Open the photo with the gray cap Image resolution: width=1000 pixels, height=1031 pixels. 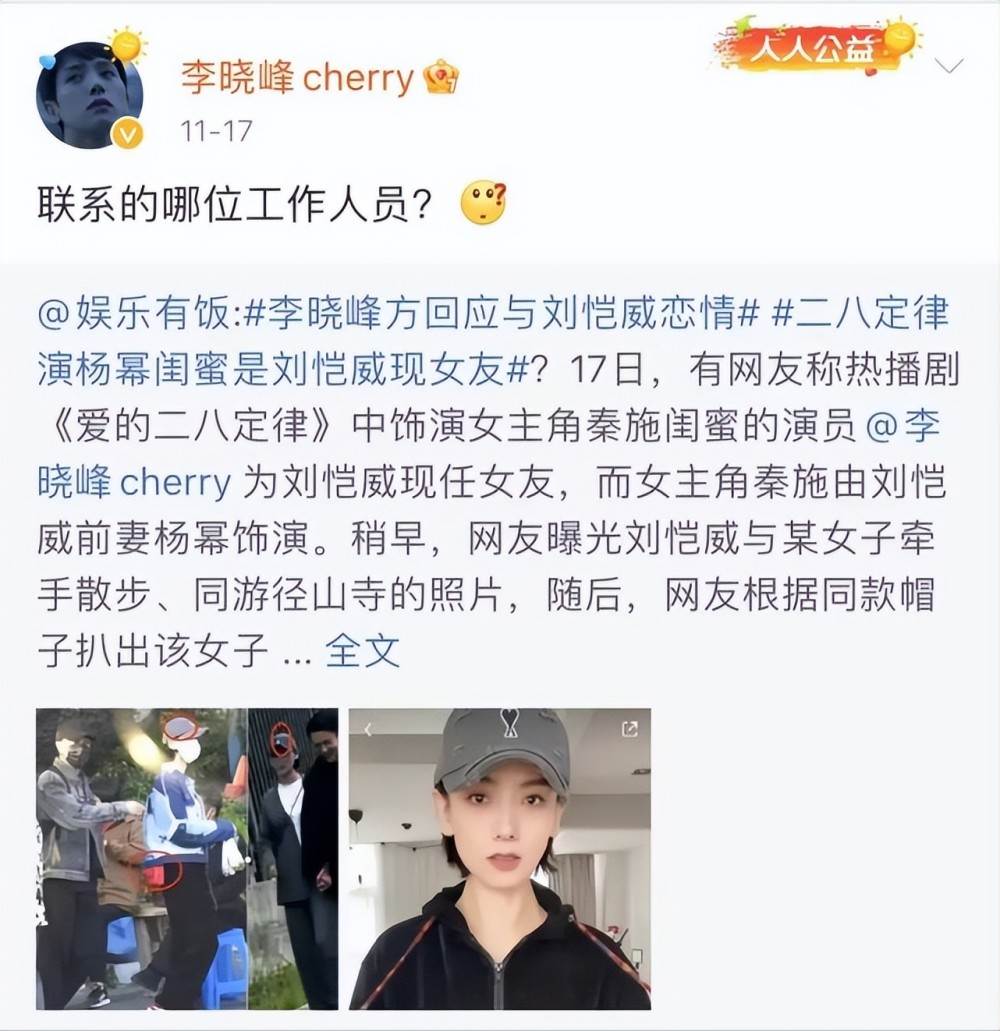[499, 859]
